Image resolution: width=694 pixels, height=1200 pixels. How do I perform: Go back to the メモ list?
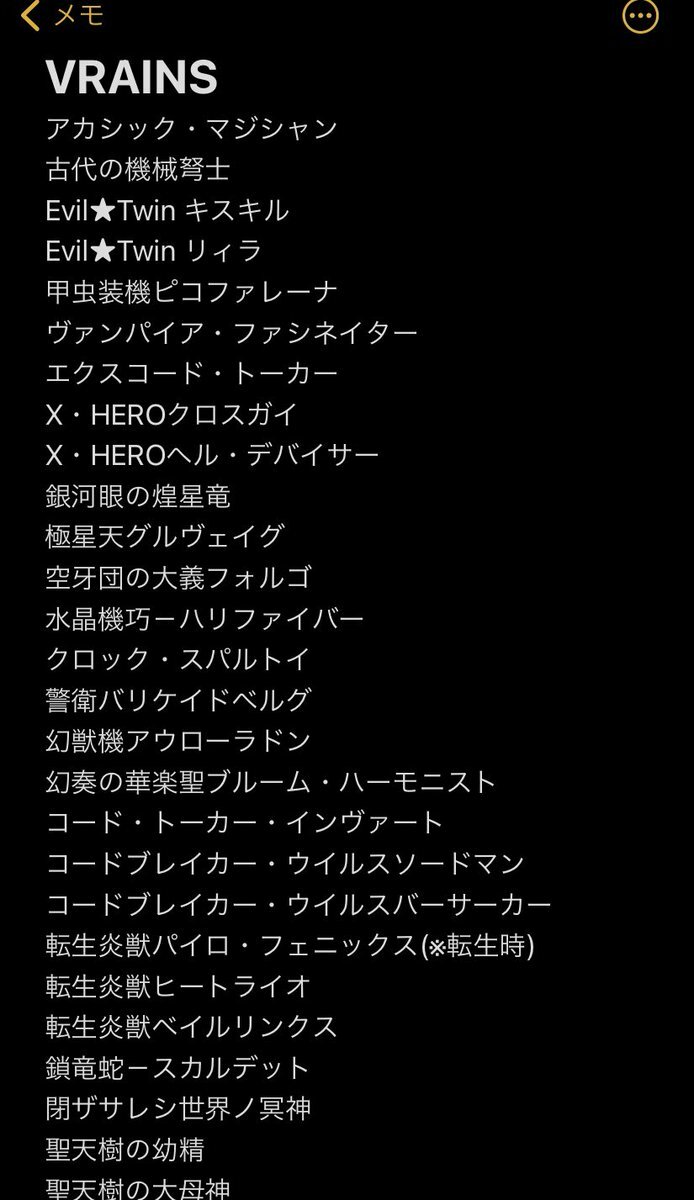coord(62,16)
